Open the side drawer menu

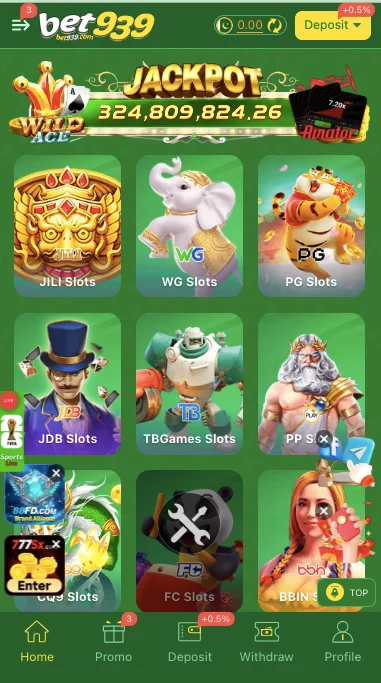click(x=20, y=25)
